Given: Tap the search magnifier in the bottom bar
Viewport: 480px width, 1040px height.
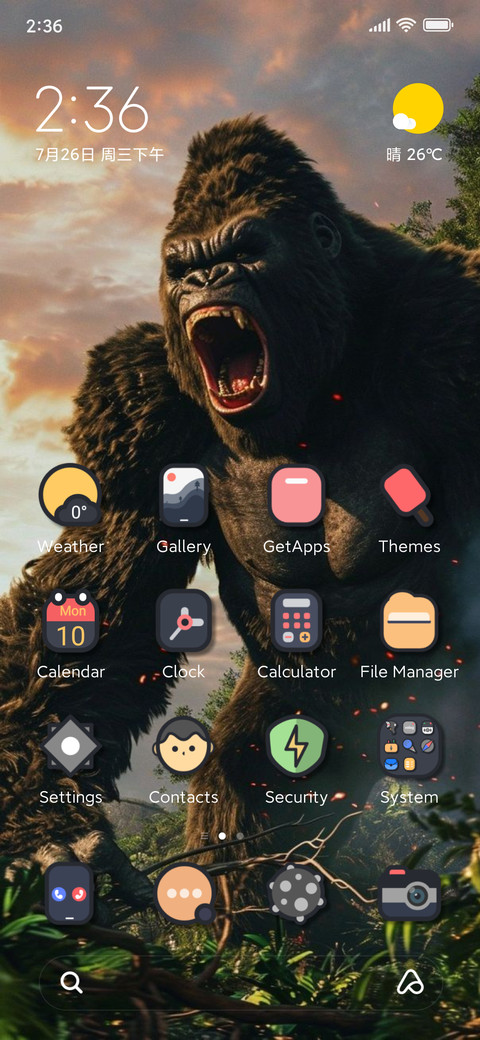Looking at the screenshot, I should [x=71, y=982].
